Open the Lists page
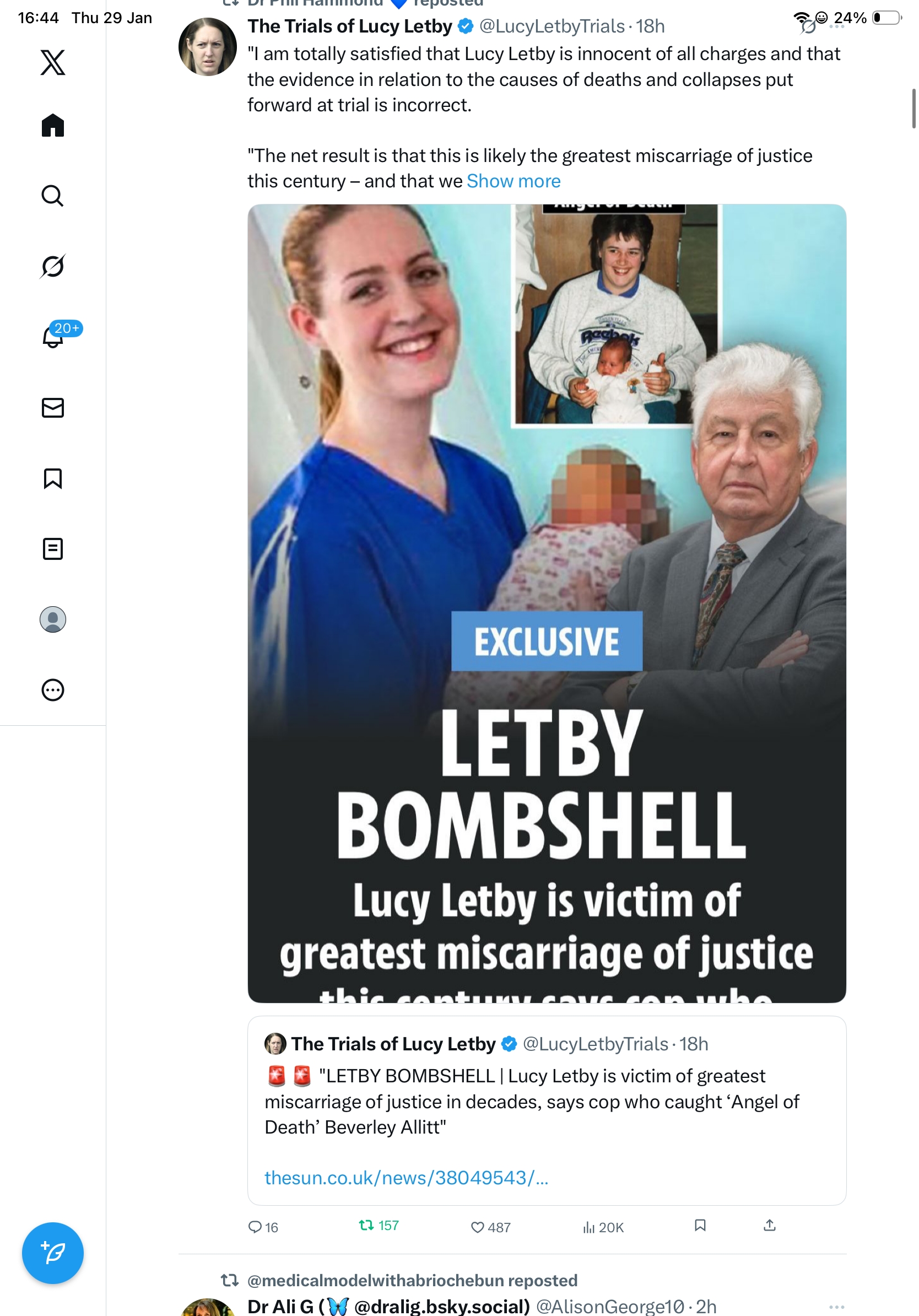 click(x=53, y=549)
